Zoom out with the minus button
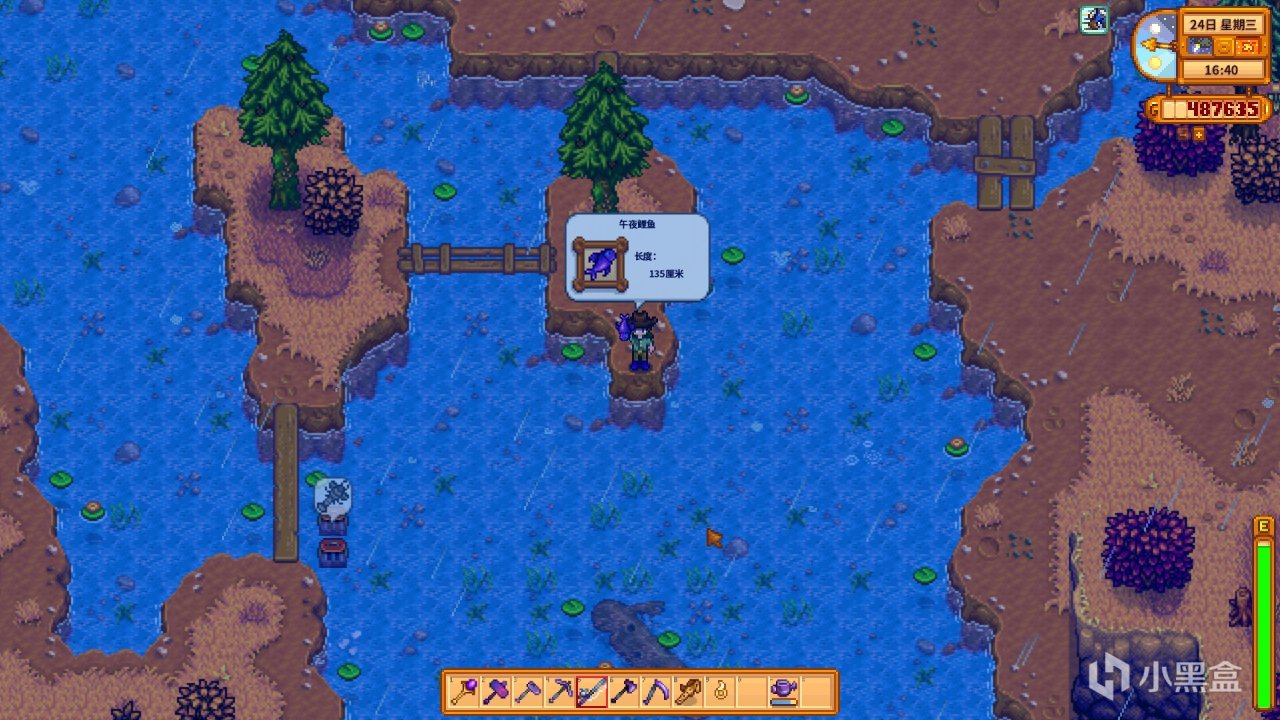 click(1183, 134)
